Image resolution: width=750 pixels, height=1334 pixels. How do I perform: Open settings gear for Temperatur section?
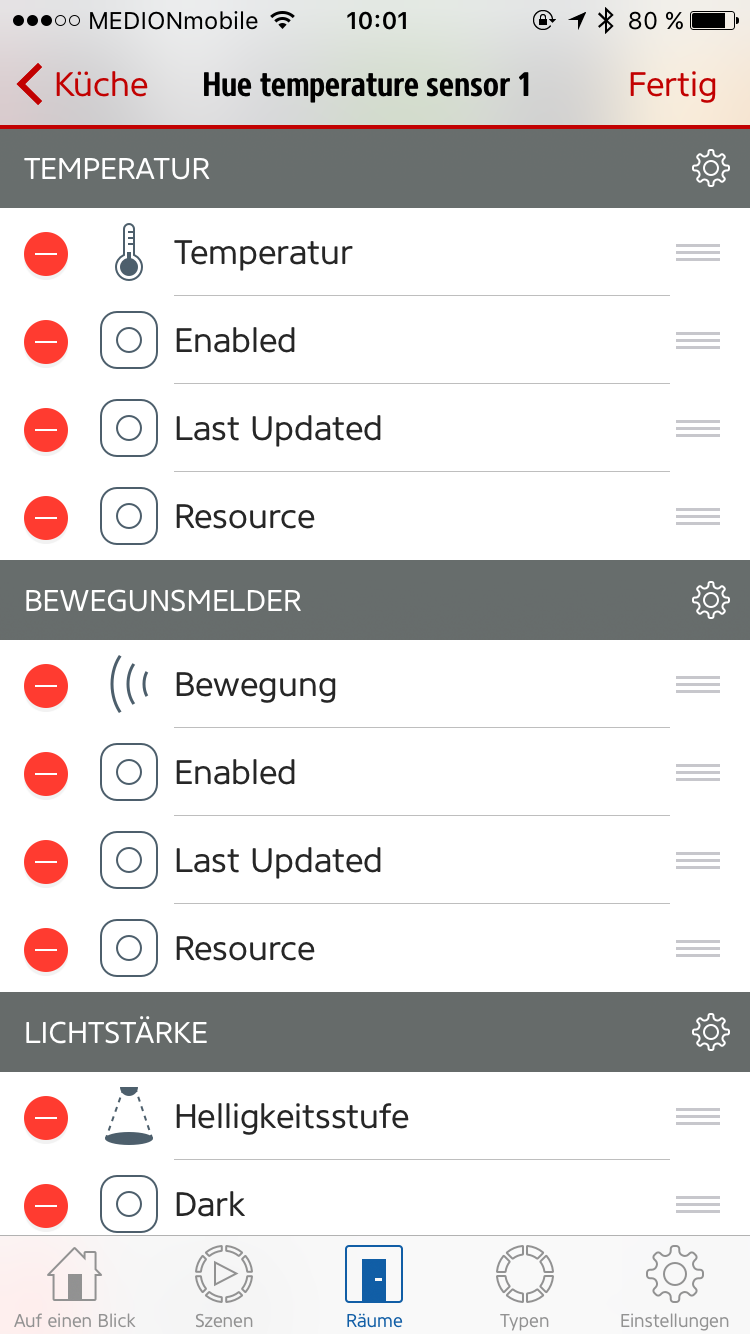(x=710, y=168)
